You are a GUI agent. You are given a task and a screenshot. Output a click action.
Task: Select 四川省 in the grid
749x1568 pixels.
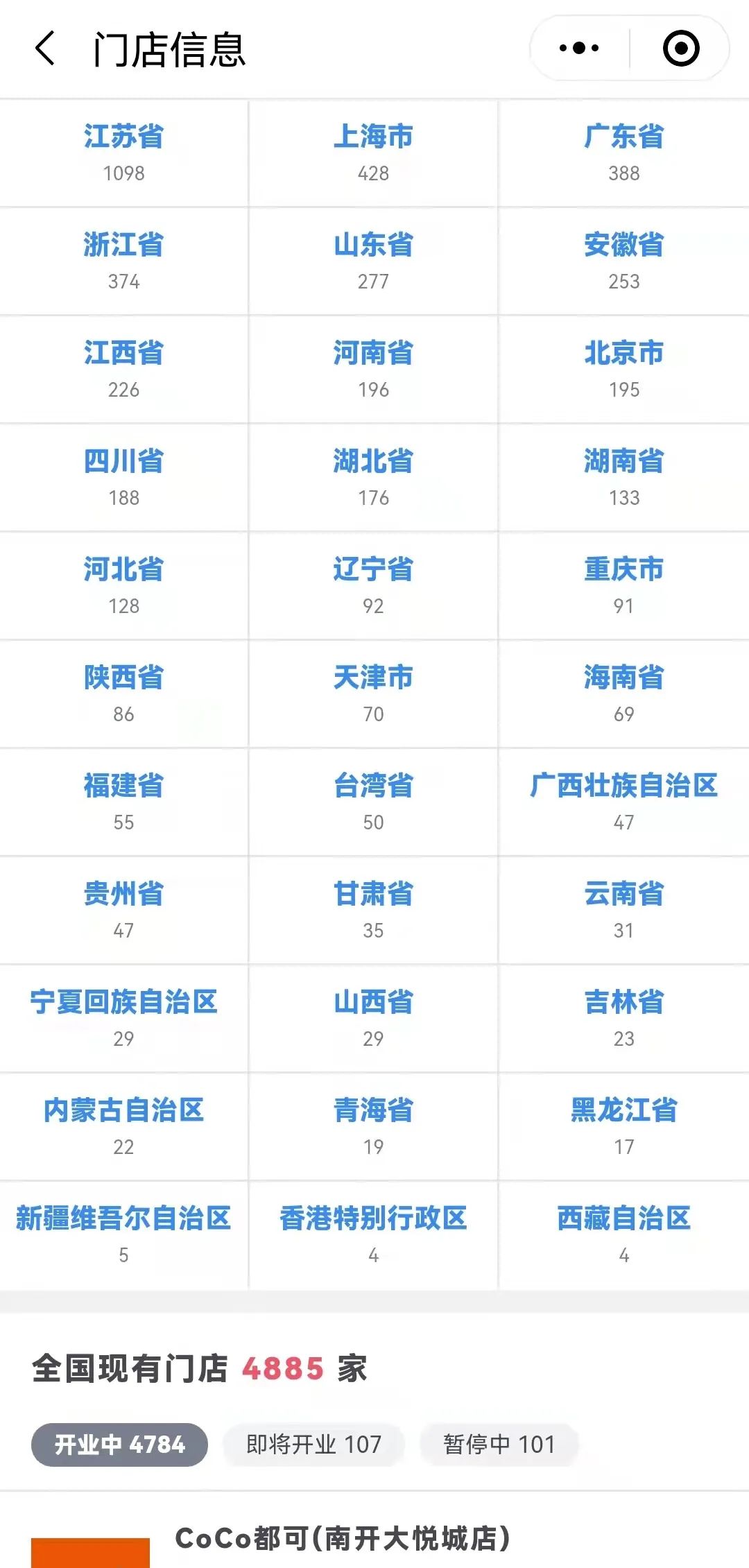coord(124,477)
